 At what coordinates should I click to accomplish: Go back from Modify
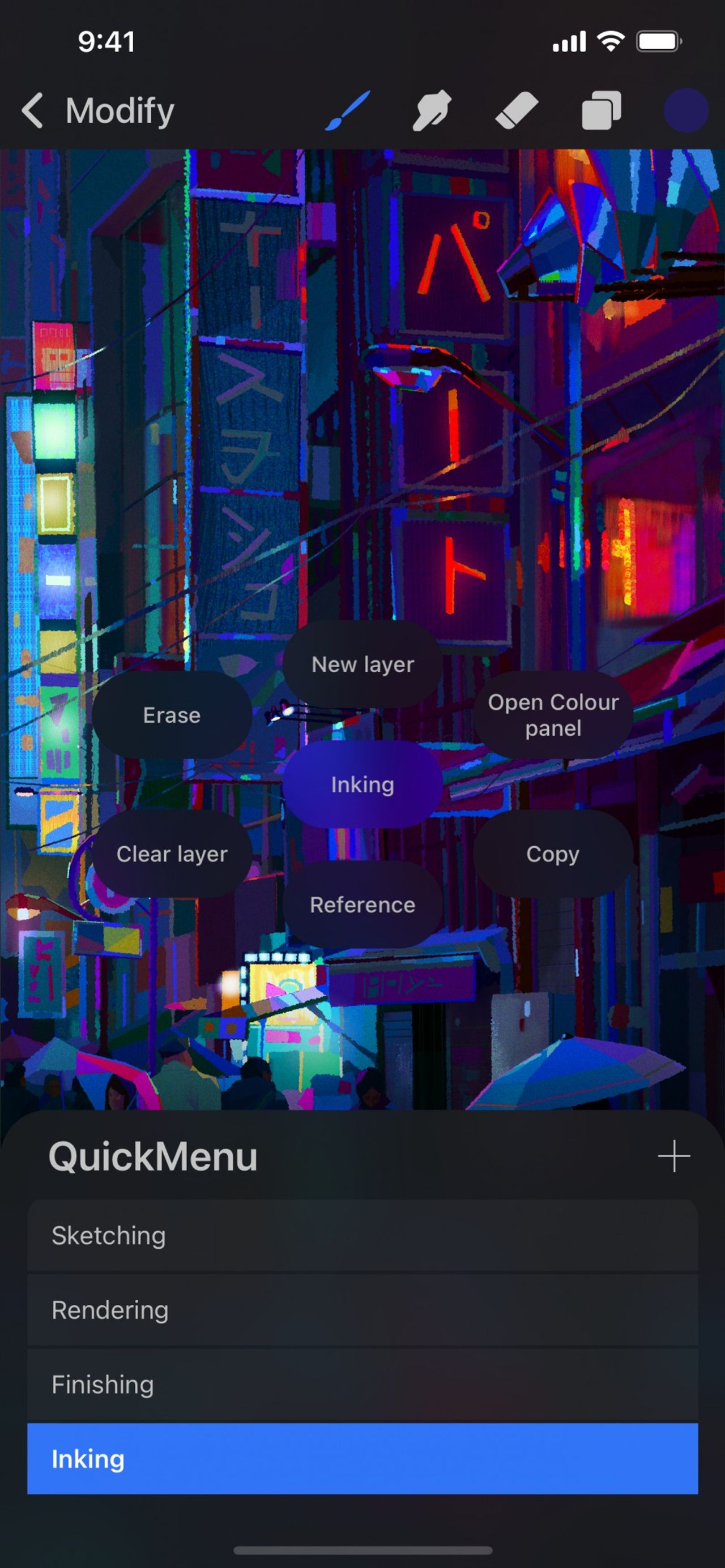[33, 111]
